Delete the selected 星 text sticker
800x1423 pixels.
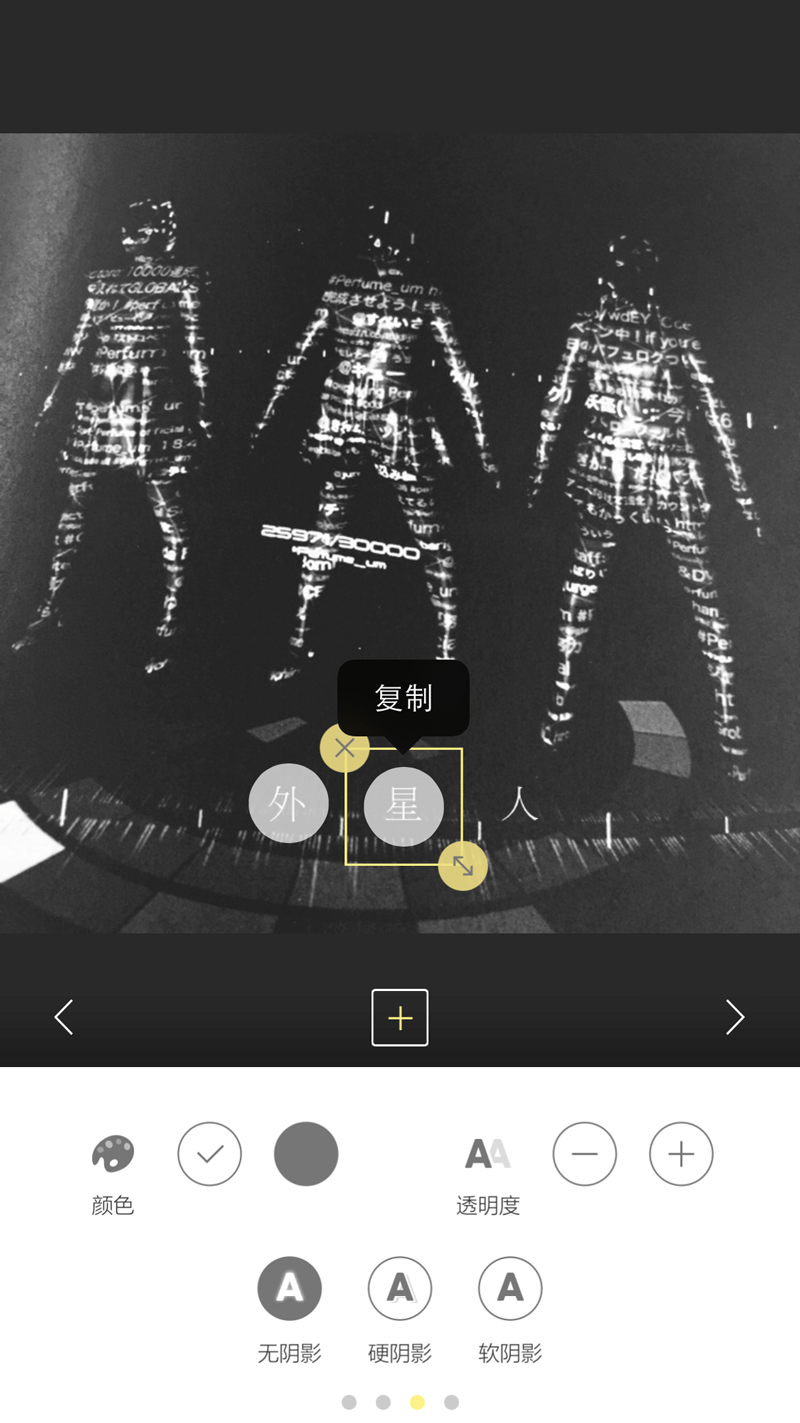(x=345, y=747)
